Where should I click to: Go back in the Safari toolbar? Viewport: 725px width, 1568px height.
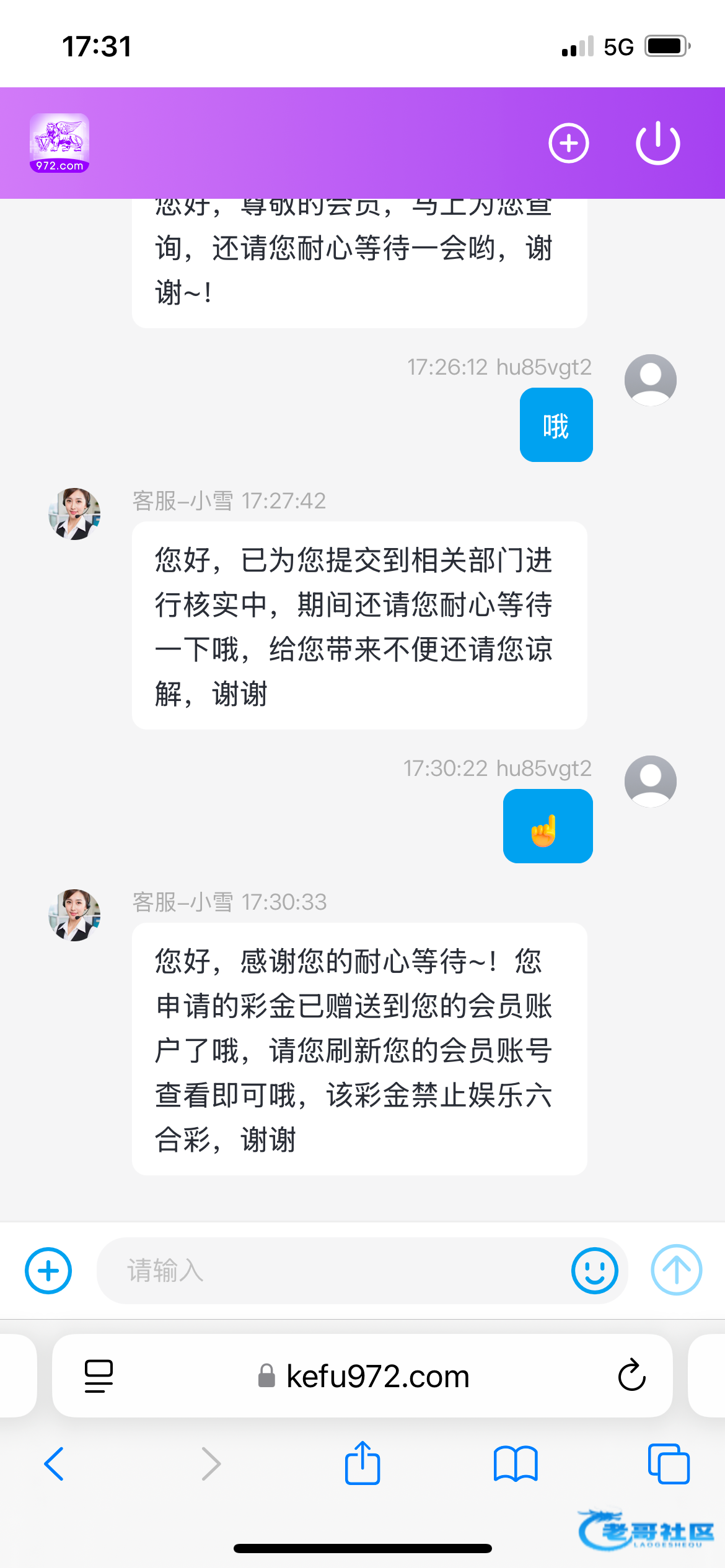pyautogui.click(x=55, y=1464)
